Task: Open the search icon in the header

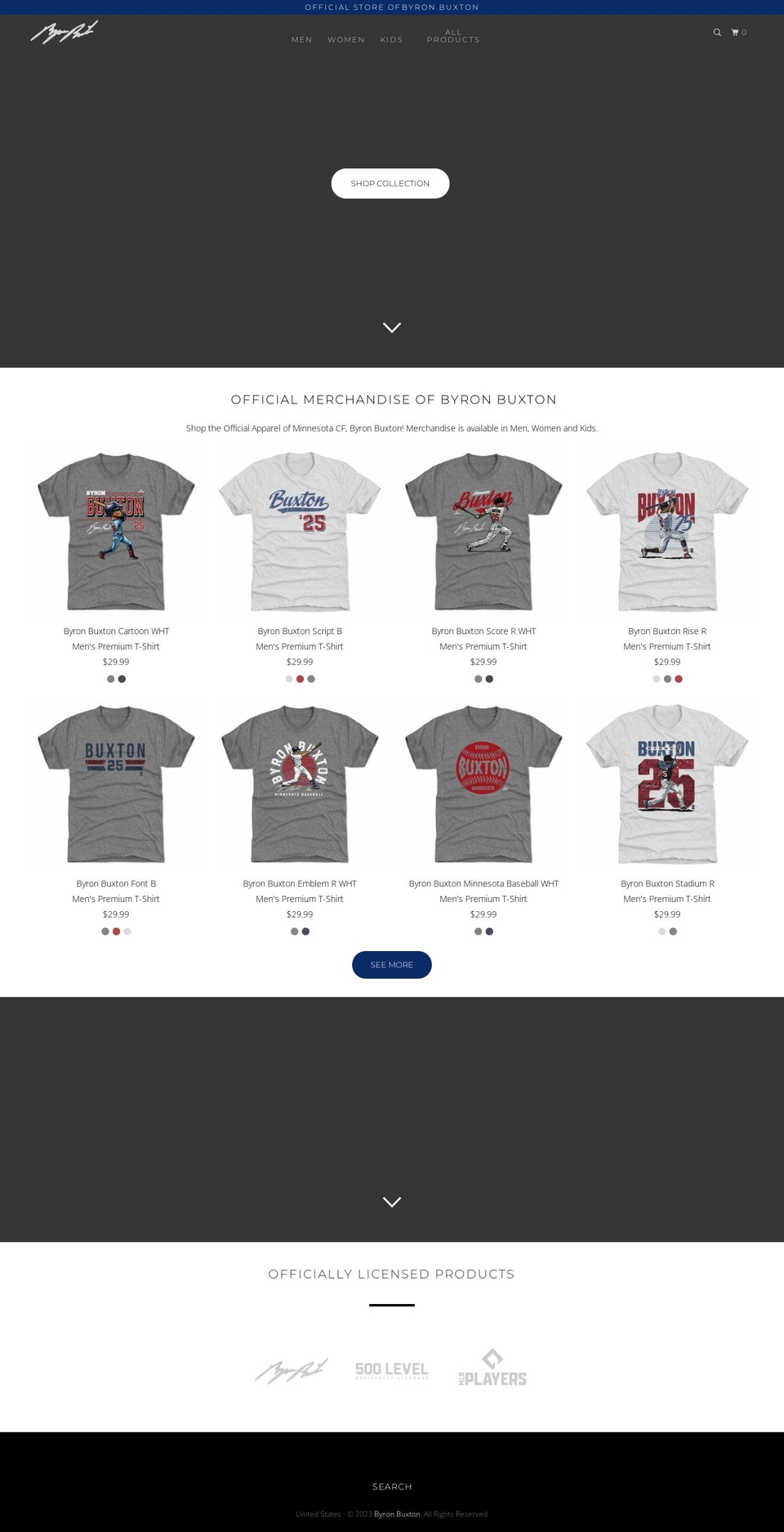Action: click(717, 33)
